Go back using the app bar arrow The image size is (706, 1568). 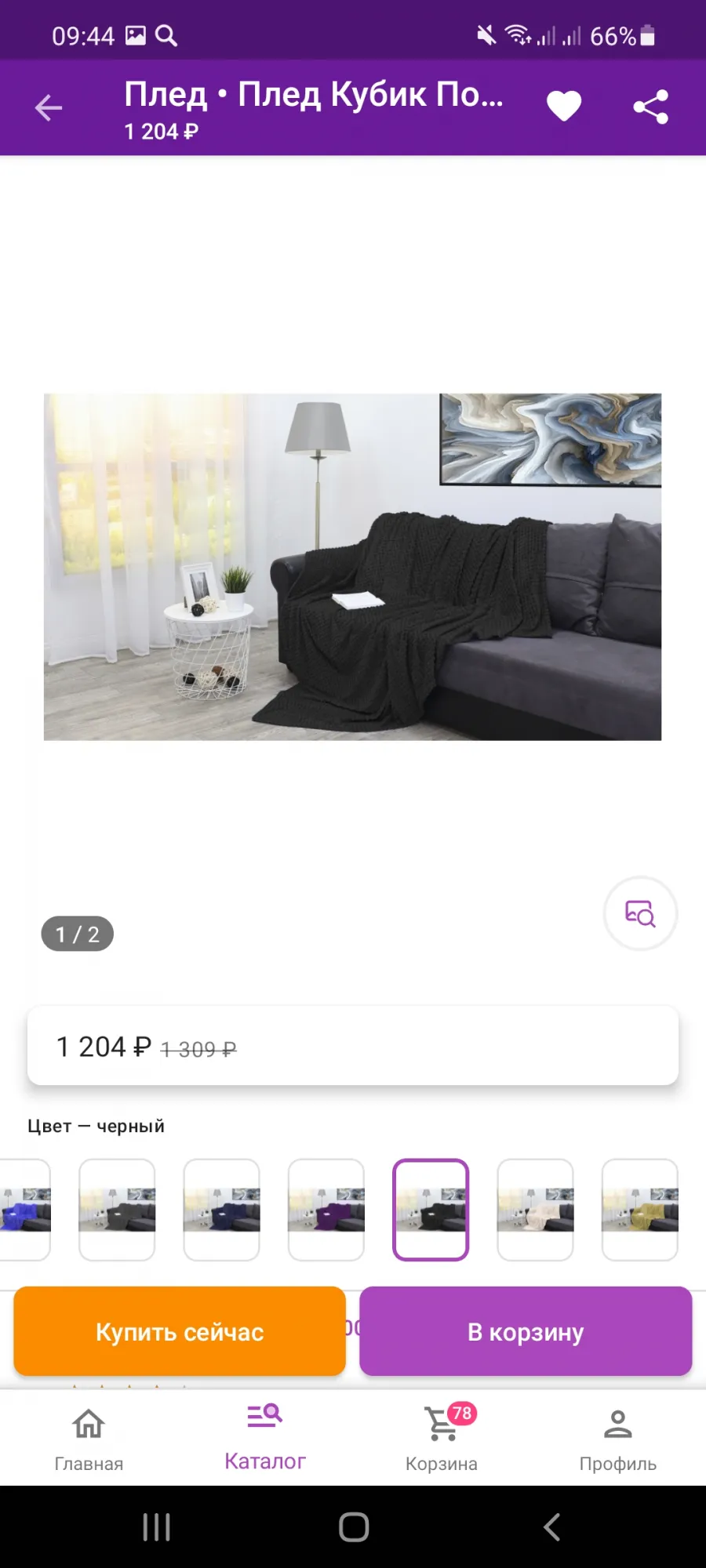[x=49, y=107]
